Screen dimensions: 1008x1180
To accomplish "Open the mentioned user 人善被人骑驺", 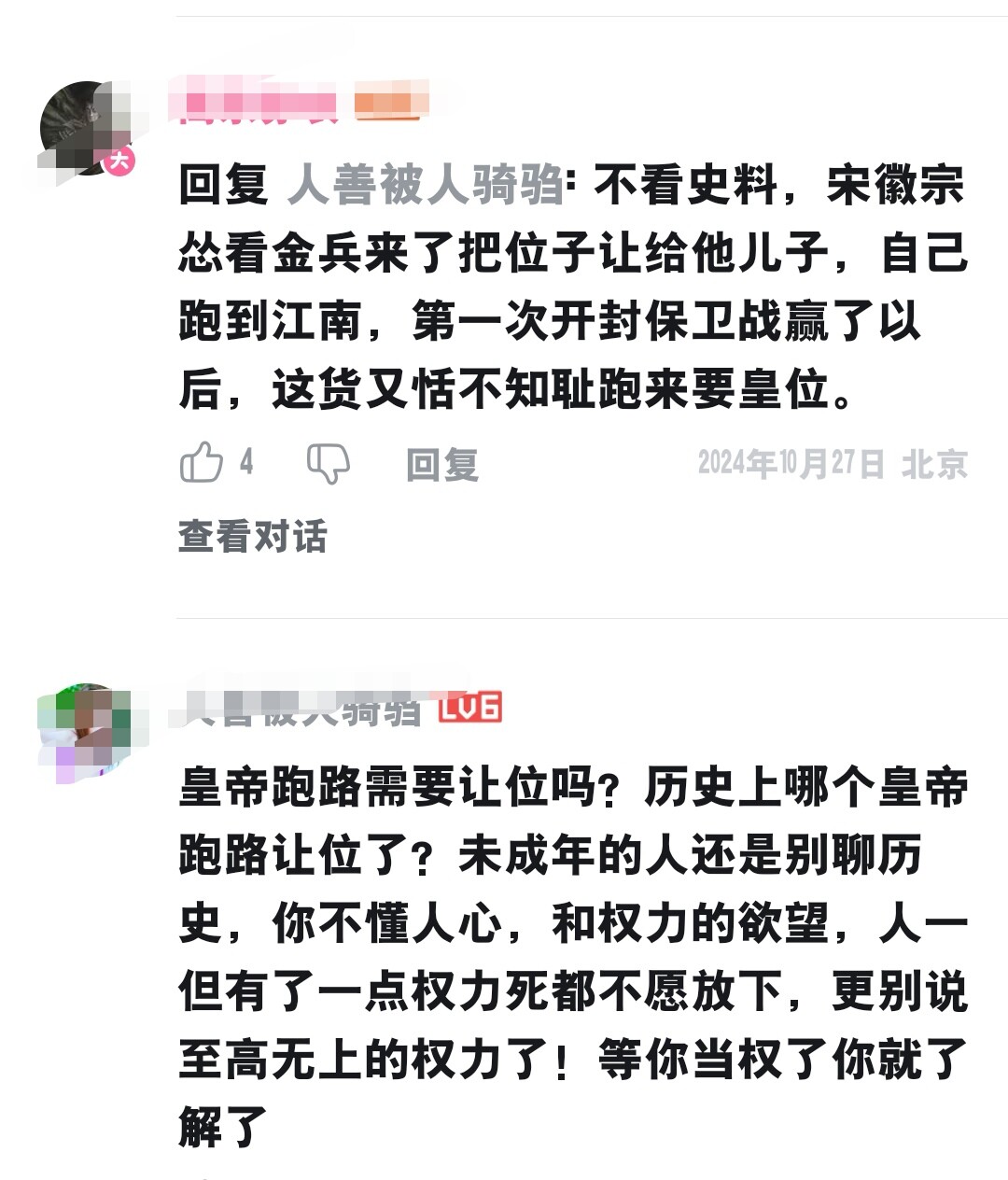I will coord(425,185).
